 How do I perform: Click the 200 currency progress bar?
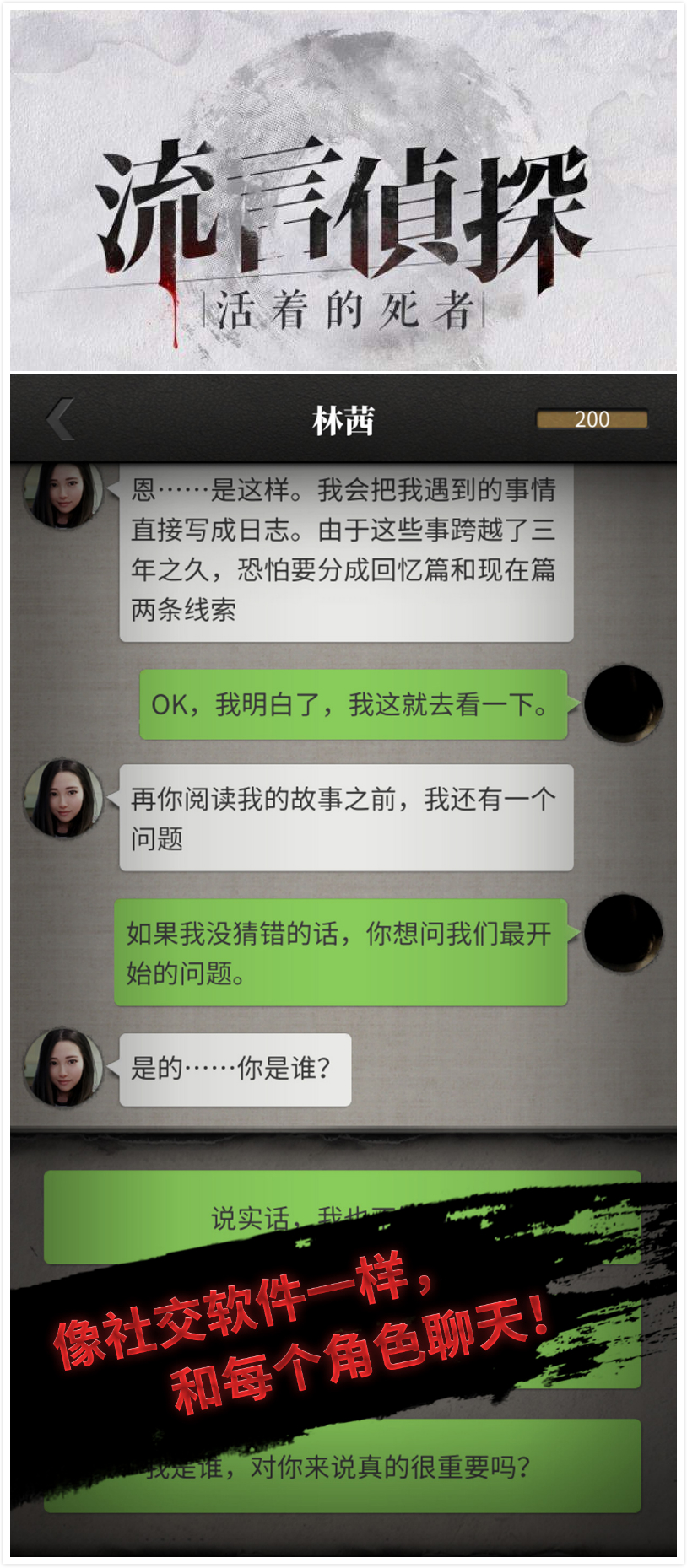tap(592, 418)
